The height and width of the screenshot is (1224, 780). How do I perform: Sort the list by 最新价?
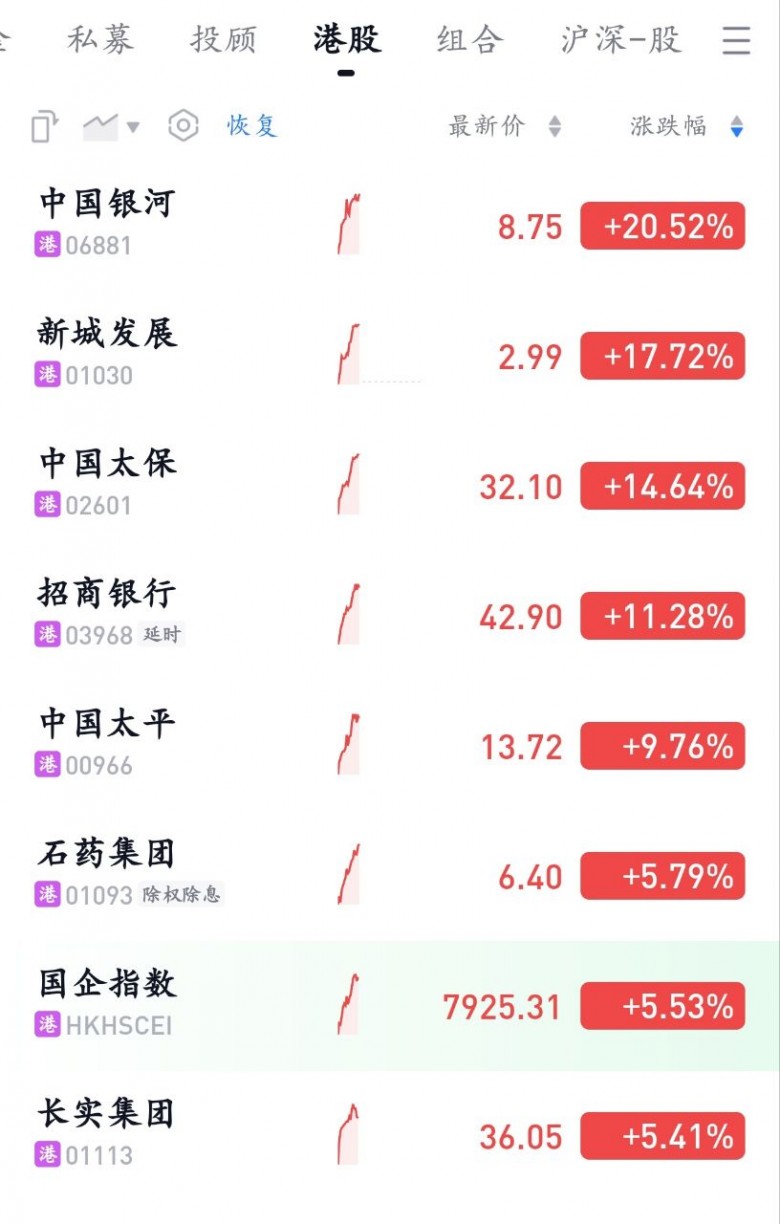point(504,127)
